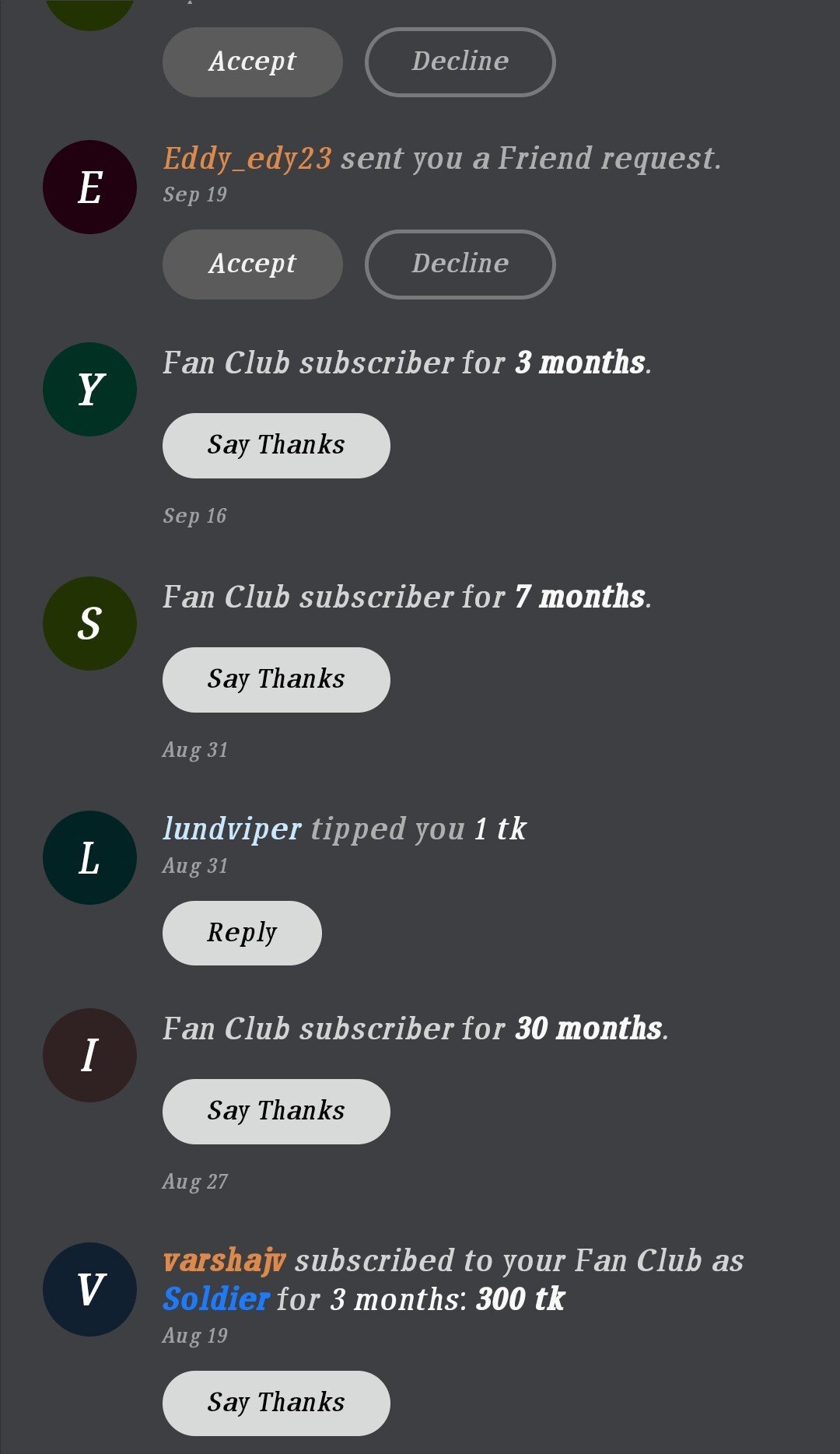
Task: Say Thanks to the 30 months subscriber
Action: click(x=275, y=1112)
